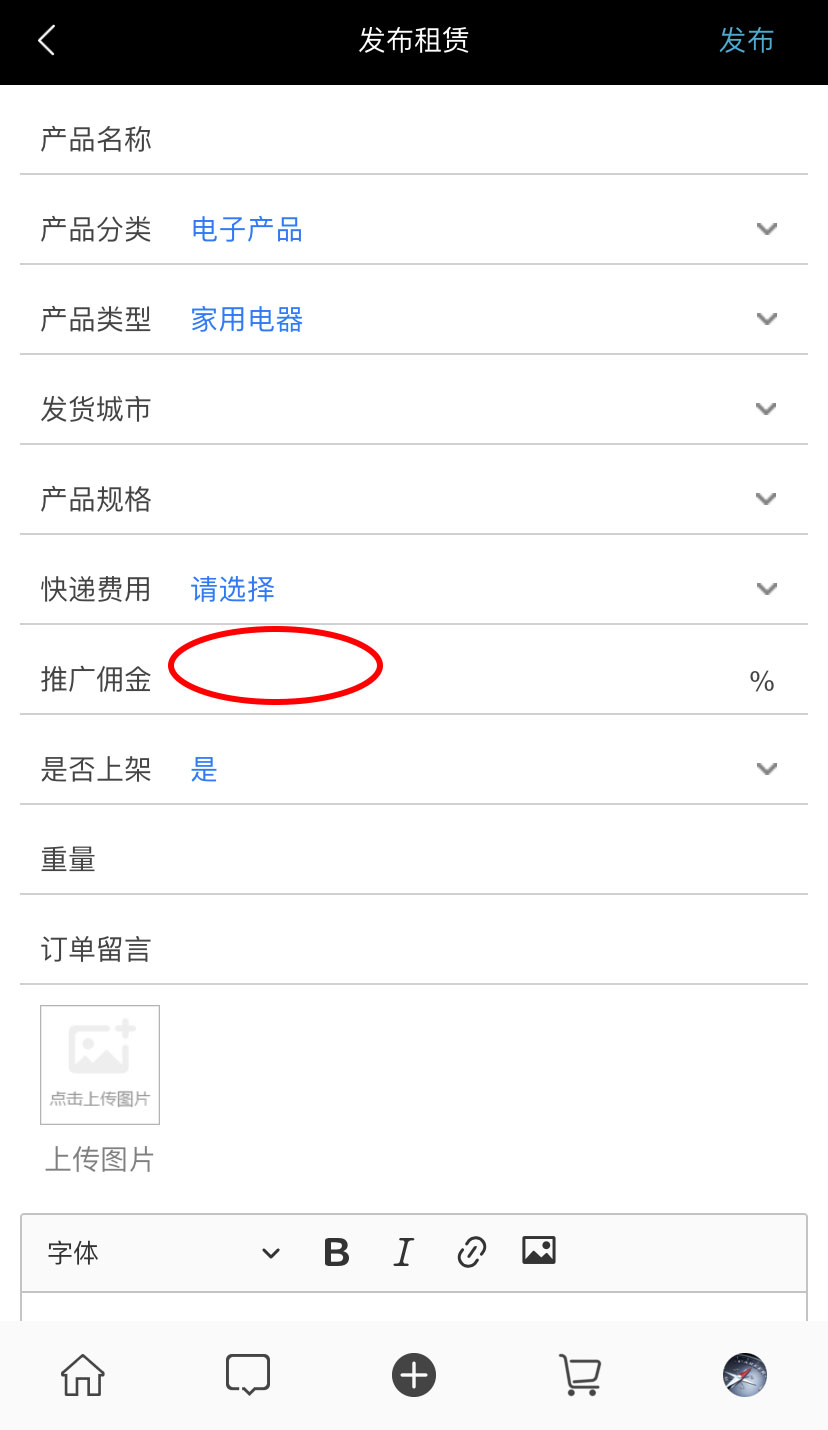Tap the 订单留言 input field
Screen dimensions: 828x1430
click(414, 950)
